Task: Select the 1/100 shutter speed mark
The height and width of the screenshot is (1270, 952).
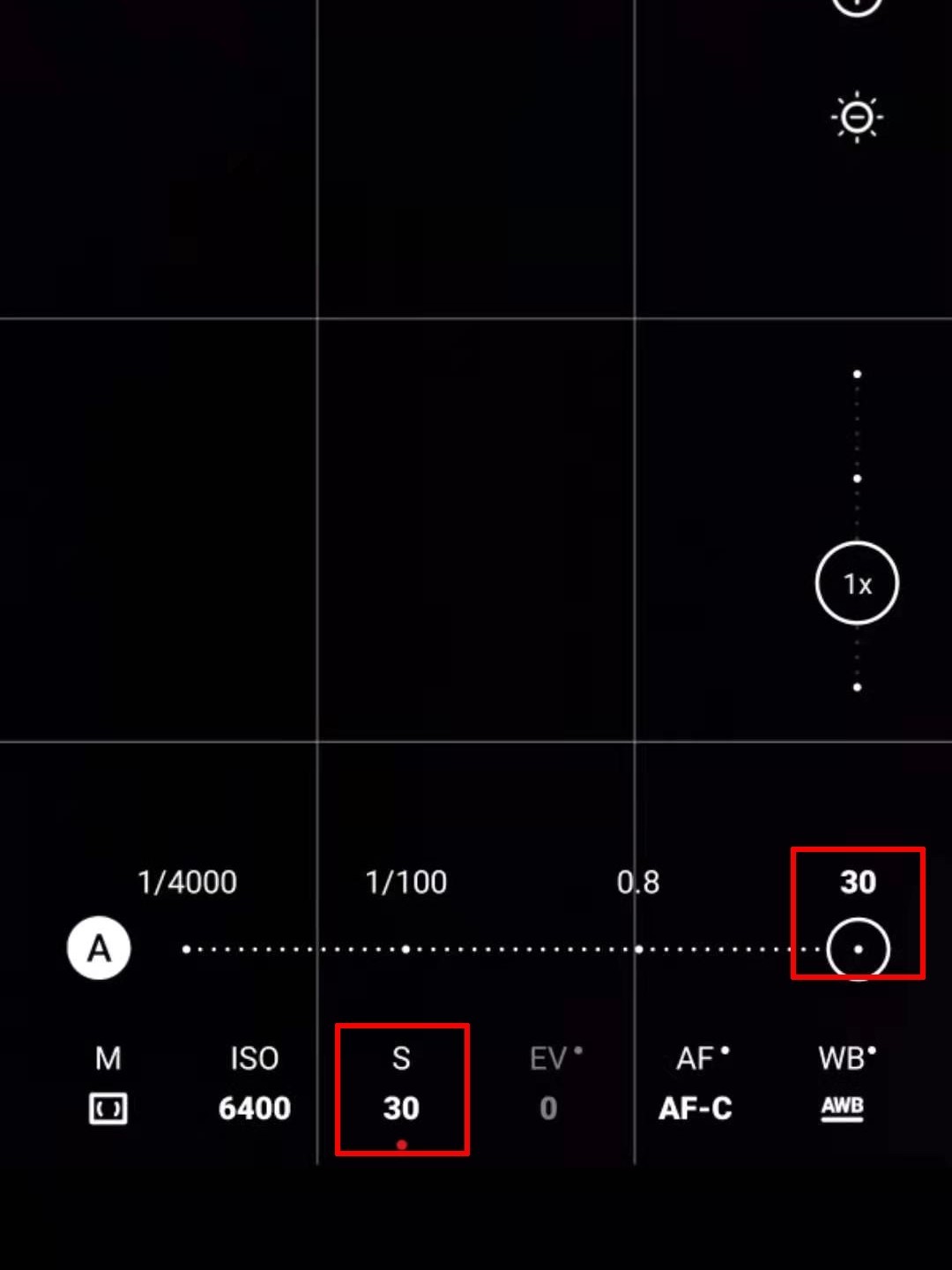Action: pyautogui.click(x=405, y=949)
